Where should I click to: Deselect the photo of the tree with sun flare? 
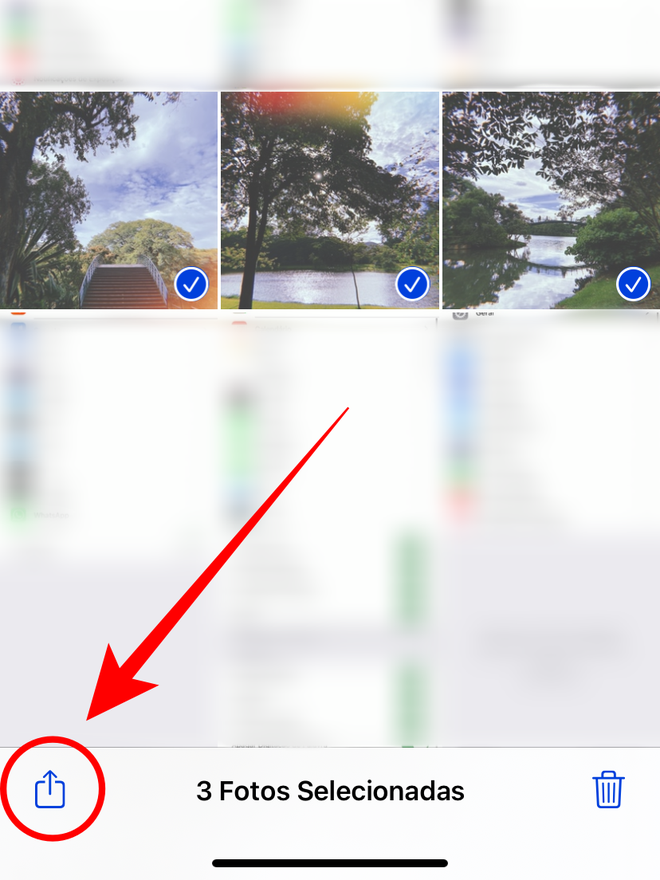(x=329, y=200)
